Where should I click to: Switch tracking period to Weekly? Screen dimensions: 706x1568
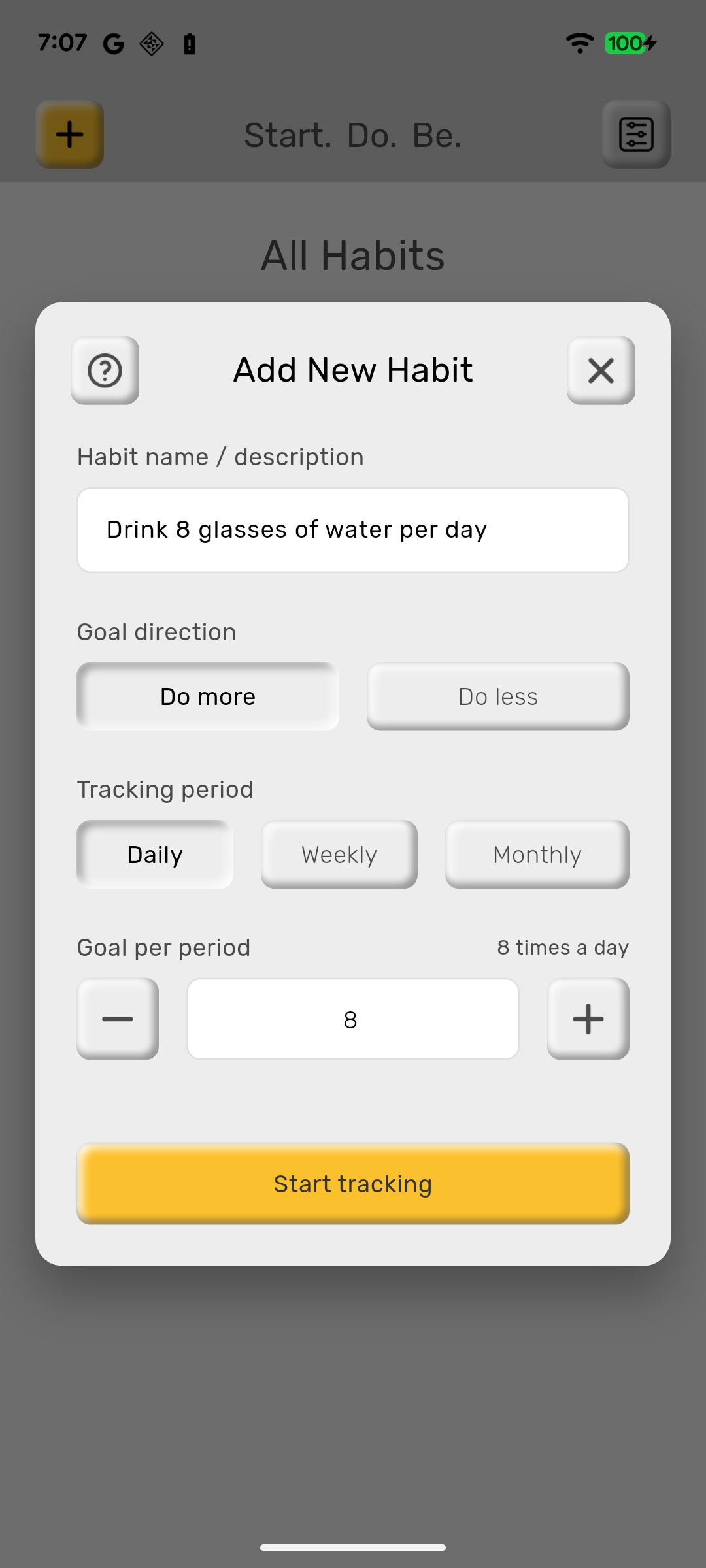coord(339,854)
